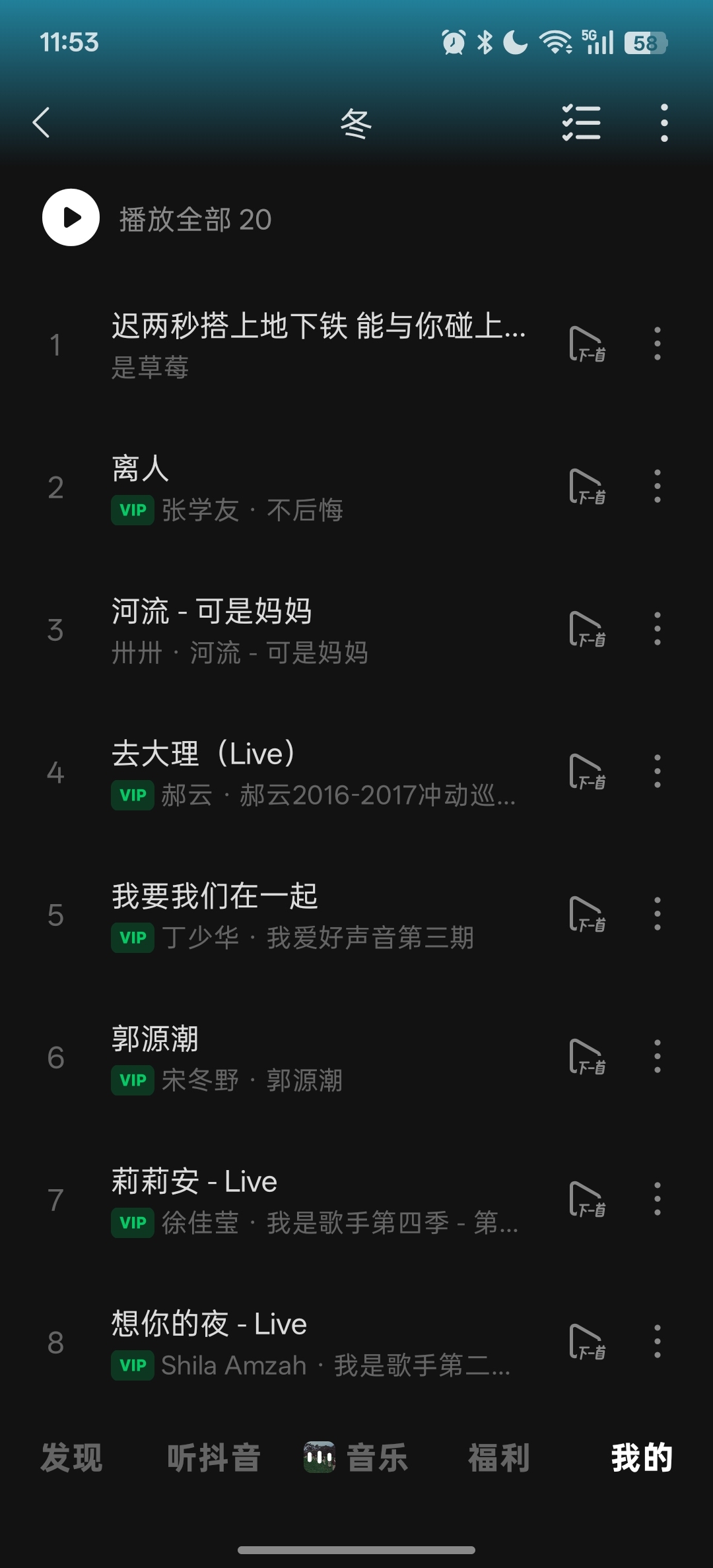The width and height of the screenshot is (713, 1568).
Task: Open more options for the 是草莓 song
Action: click(x=657, y=344)
